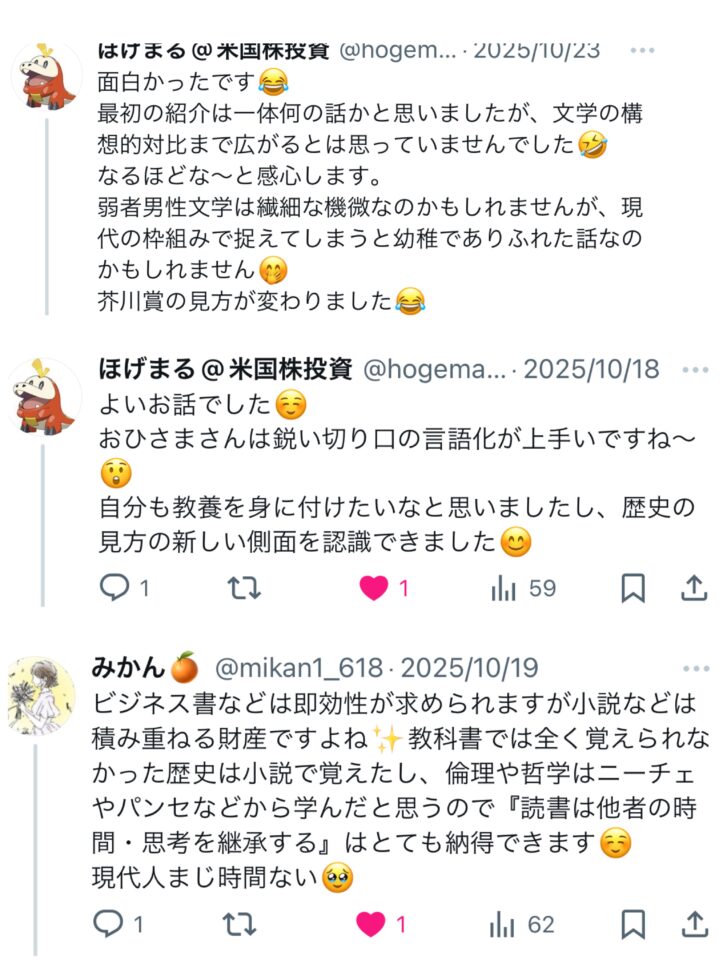Viewport: 723px width, 964px height.
Task: Bookmark みかん's post
Action: pyautogui.click(x=632, y=925)
